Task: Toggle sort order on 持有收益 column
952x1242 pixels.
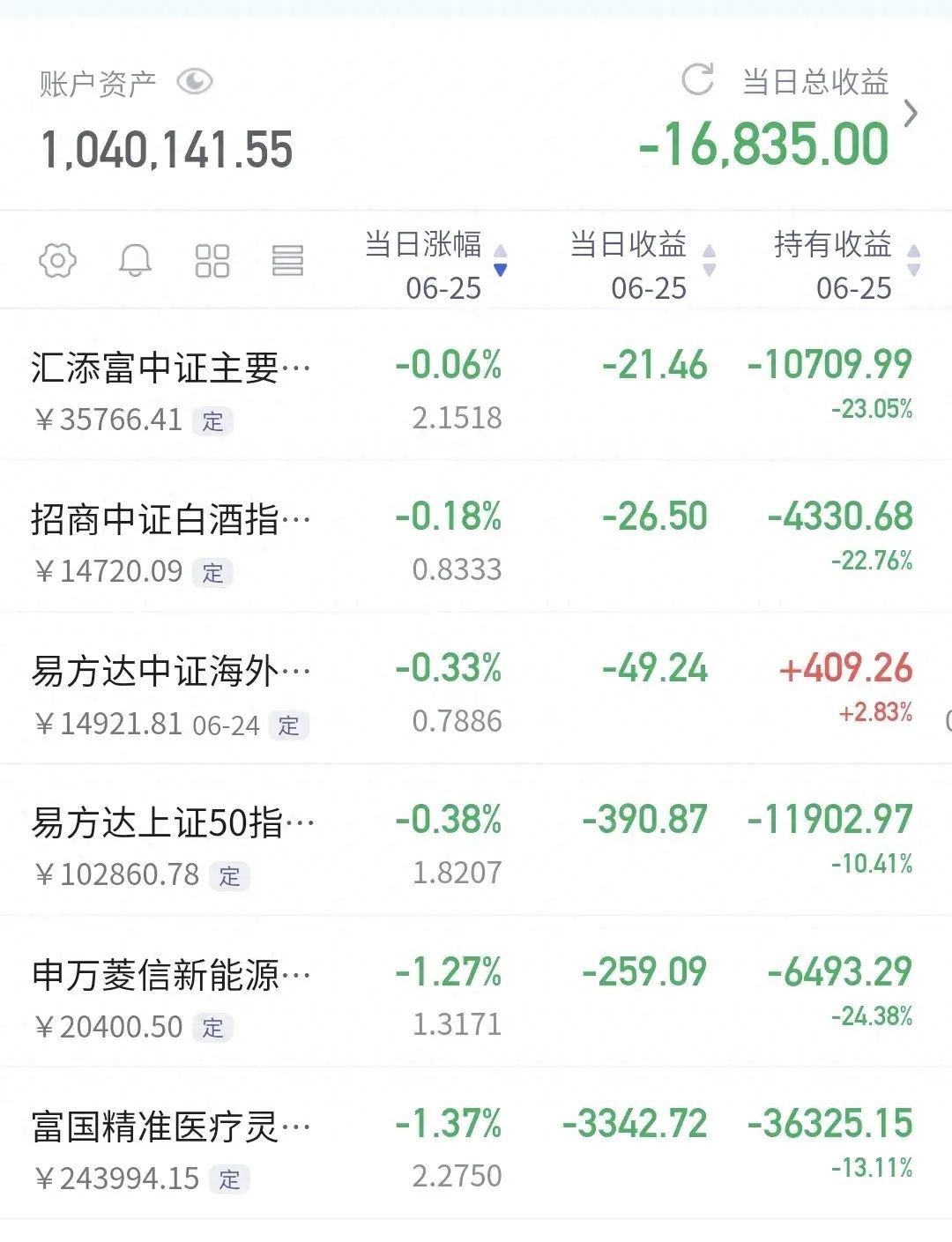Action: click(x=914, y=260)
